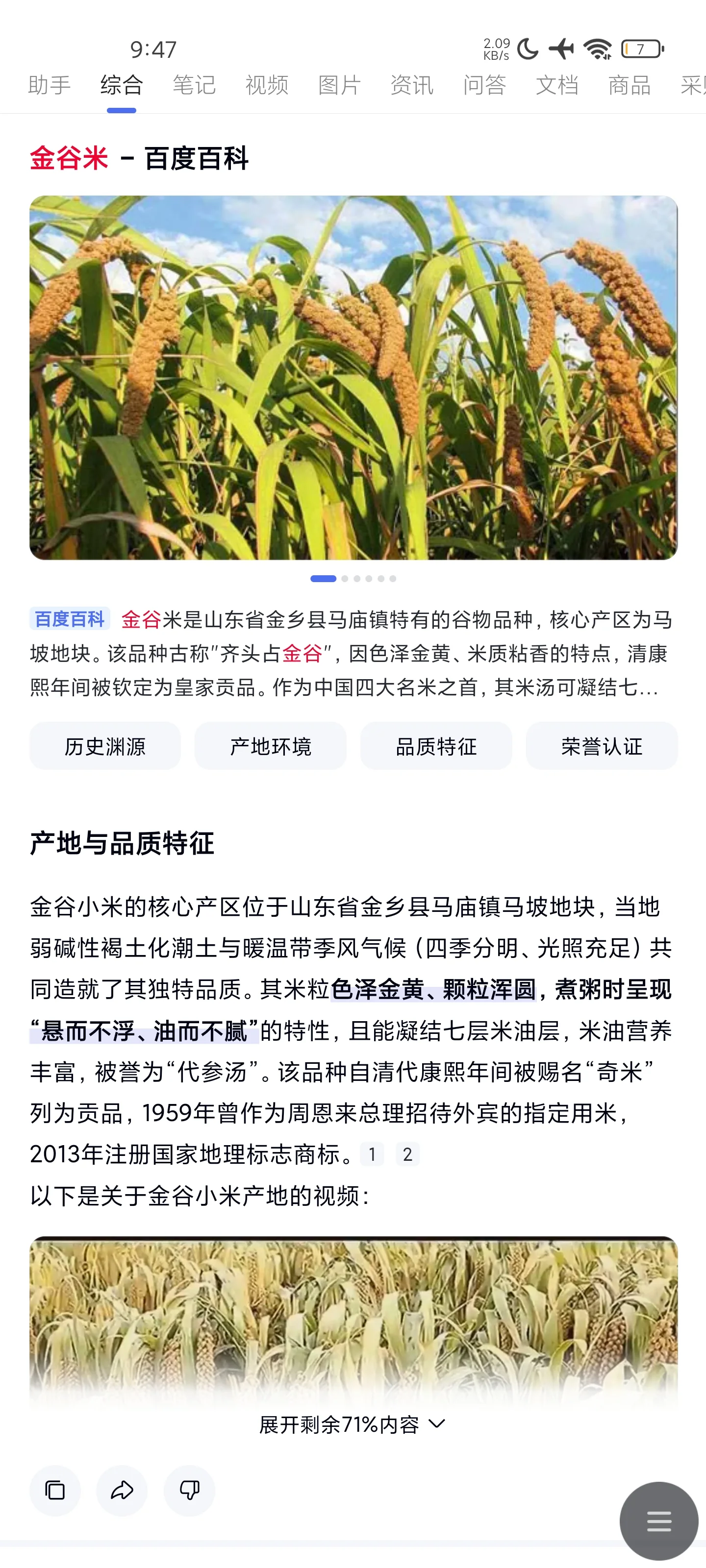Open the 问答 tab
Image resolution: width=706 pixels, height=1568 pixels.
[484, 85]
